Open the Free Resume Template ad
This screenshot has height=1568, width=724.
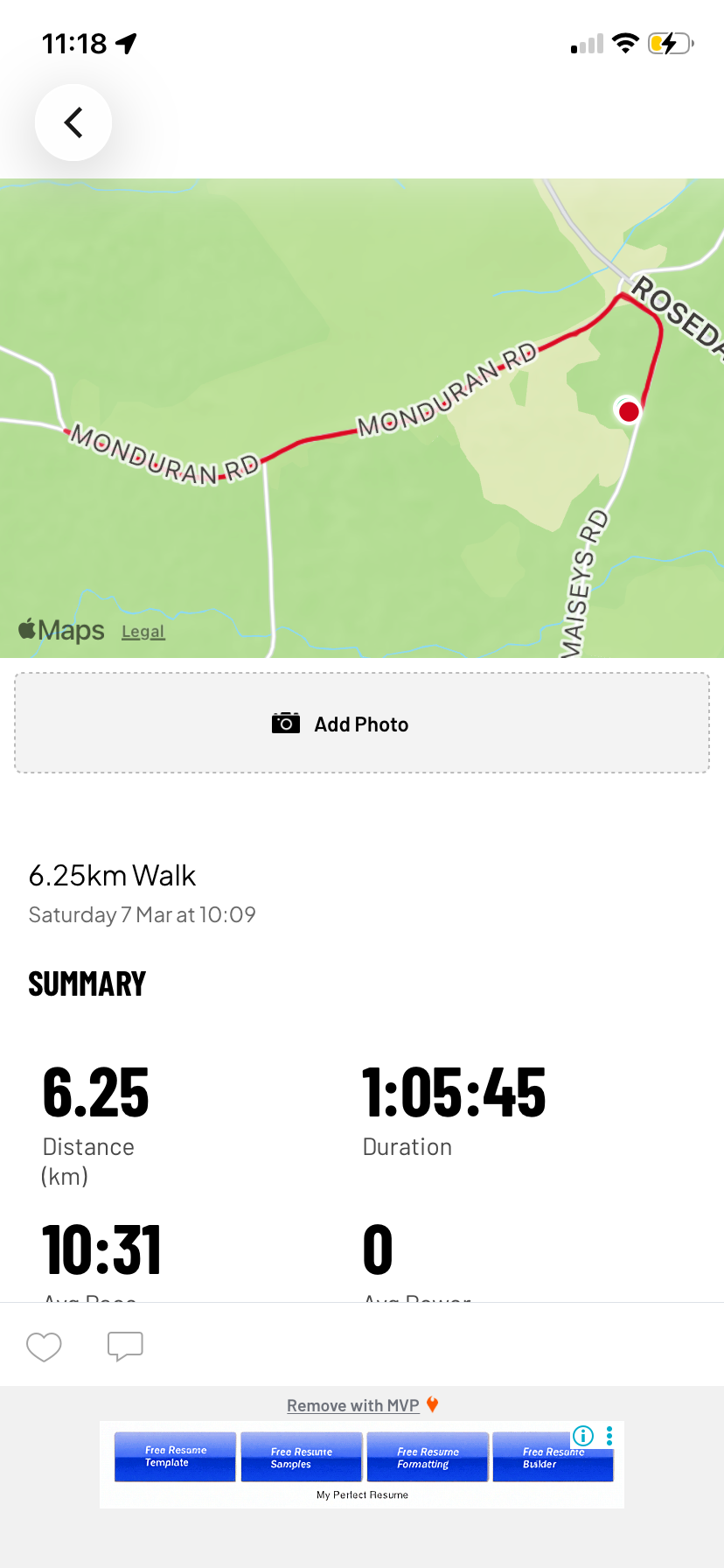tap(175, 1457)
